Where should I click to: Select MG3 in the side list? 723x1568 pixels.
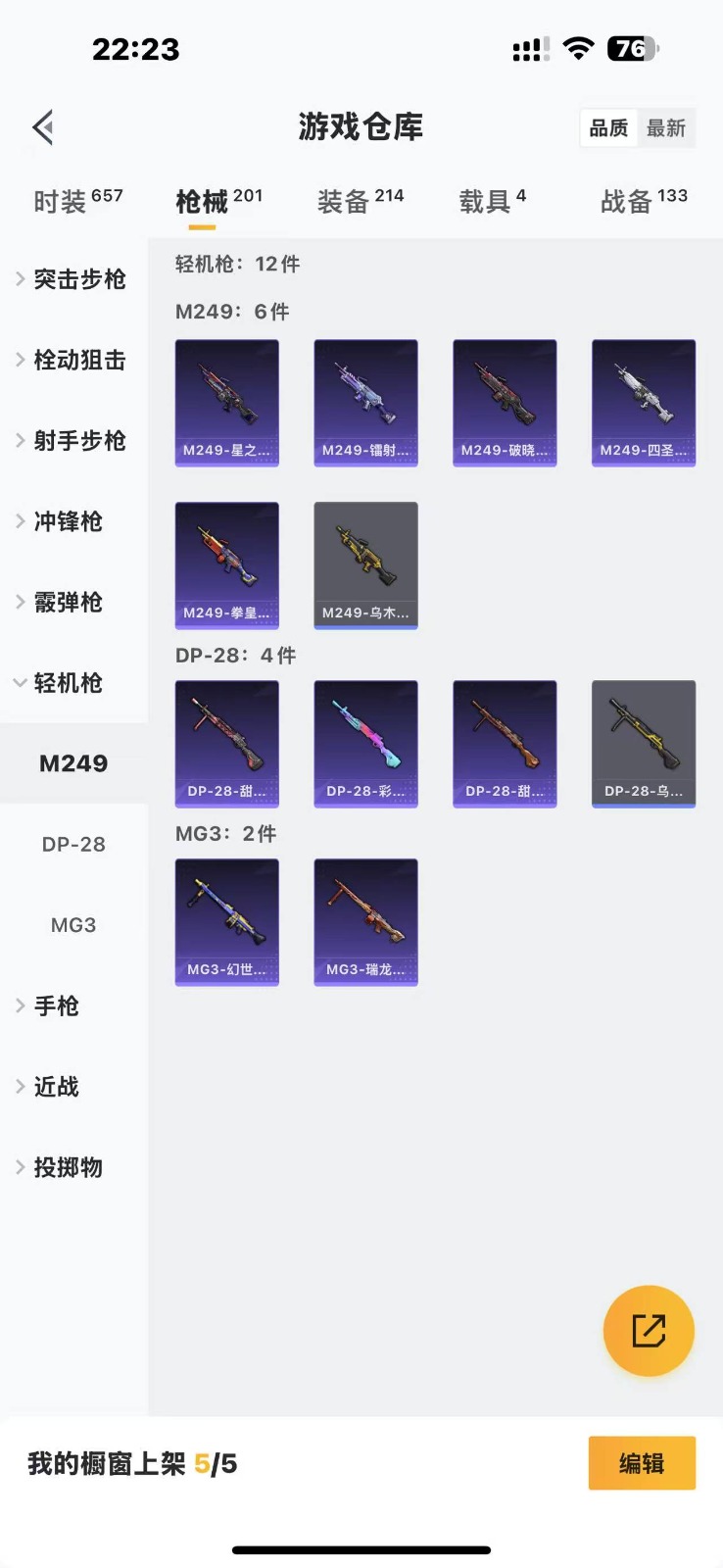(x=73, y=924)
